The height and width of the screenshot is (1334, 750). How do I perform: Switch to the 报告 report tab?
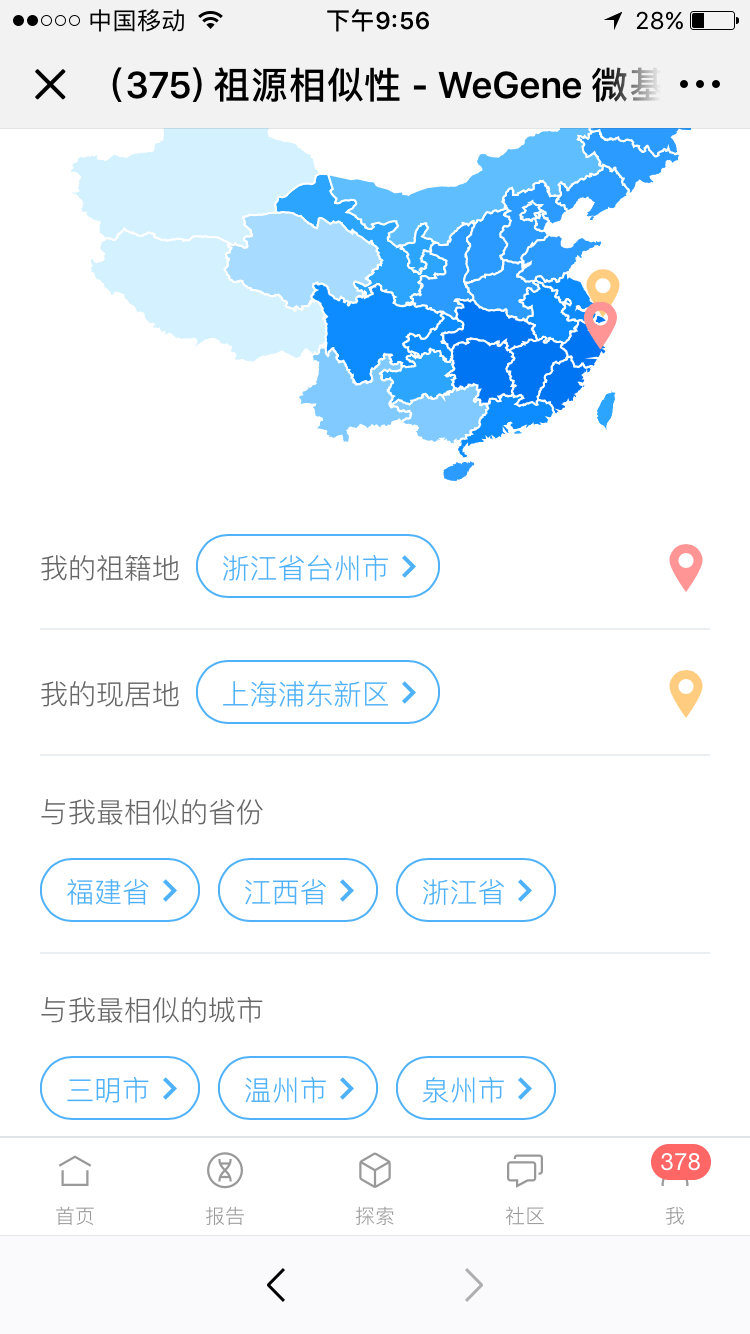(225, 1187)
